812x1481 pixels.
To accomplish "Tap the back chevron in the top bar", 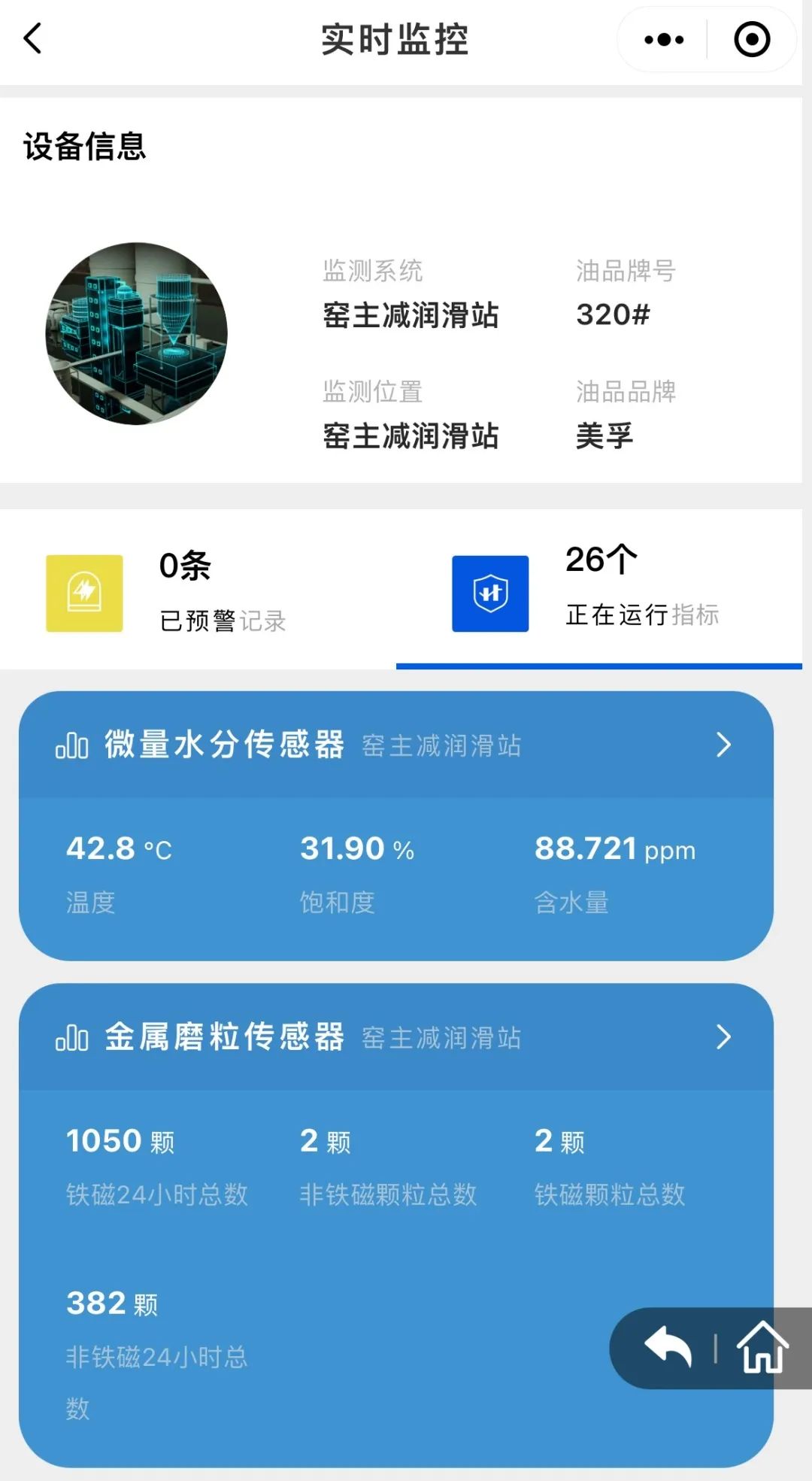I will [32, 38].
